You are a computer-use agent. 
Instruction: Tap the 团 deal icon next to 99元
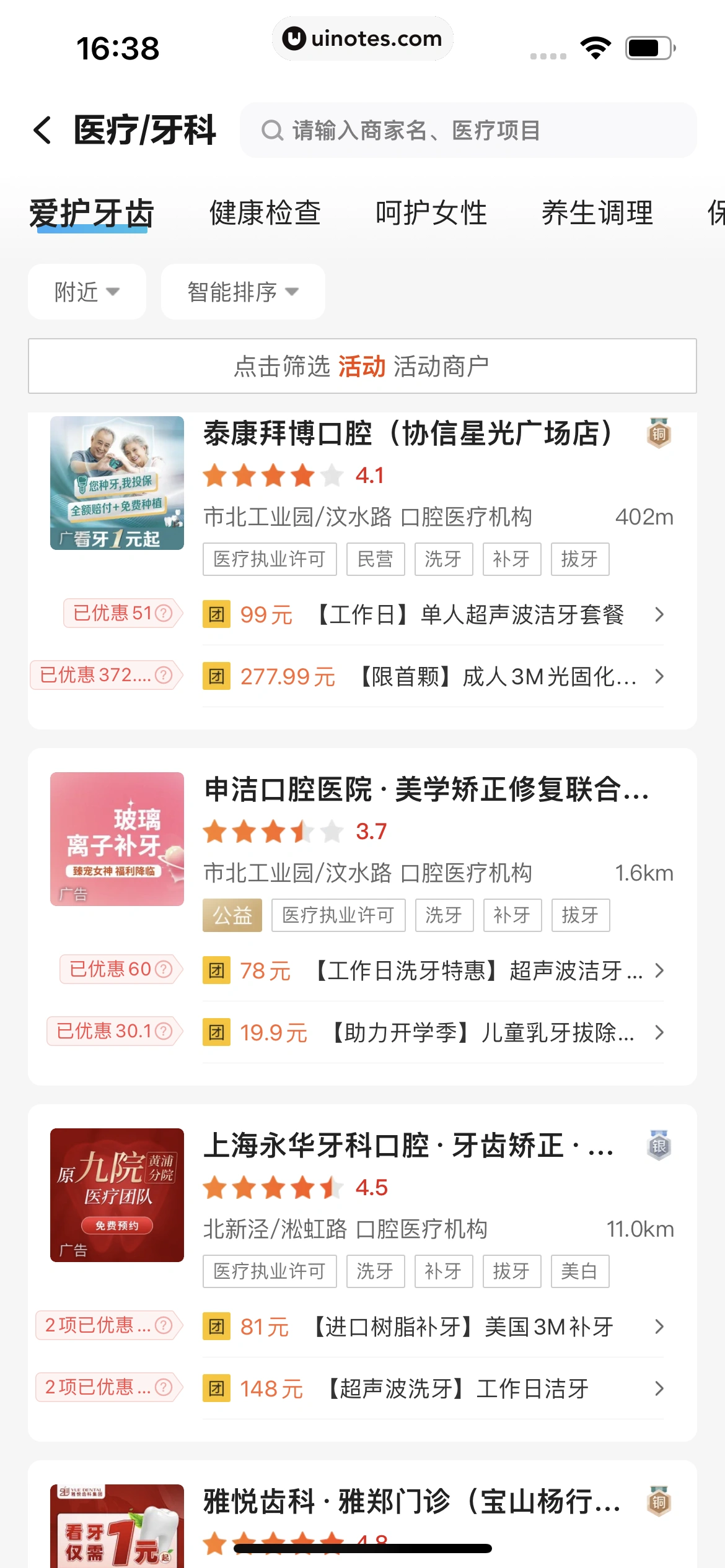(216, 615)
